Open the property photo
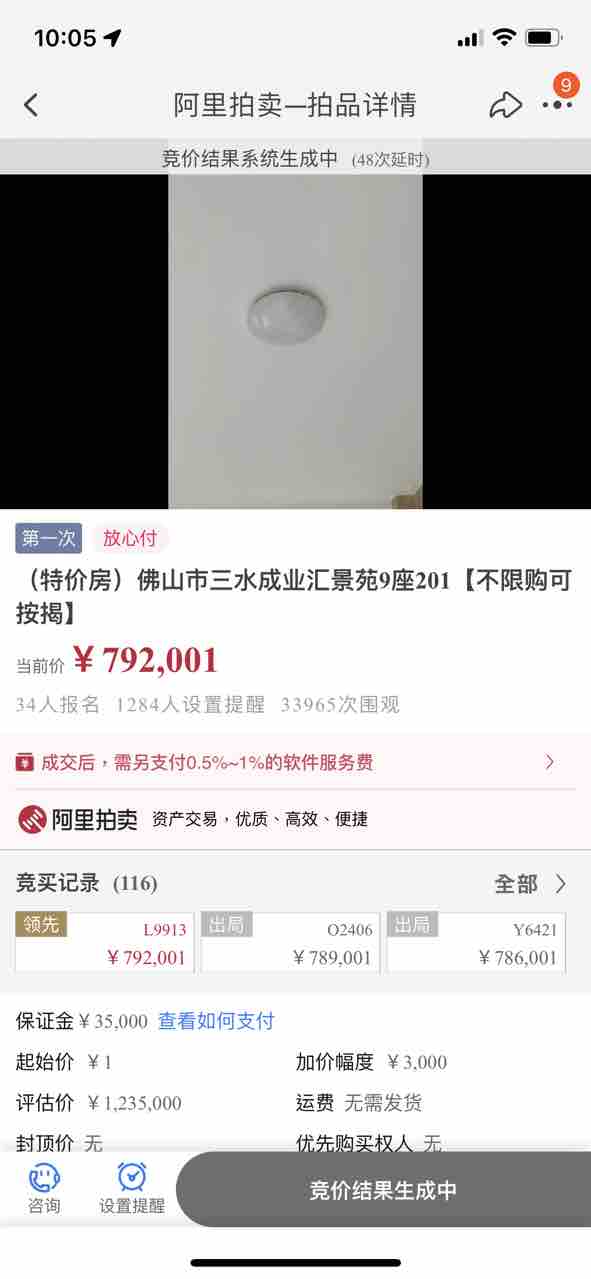The height and width of the screenshot is (1279, 591). (295, 342)
